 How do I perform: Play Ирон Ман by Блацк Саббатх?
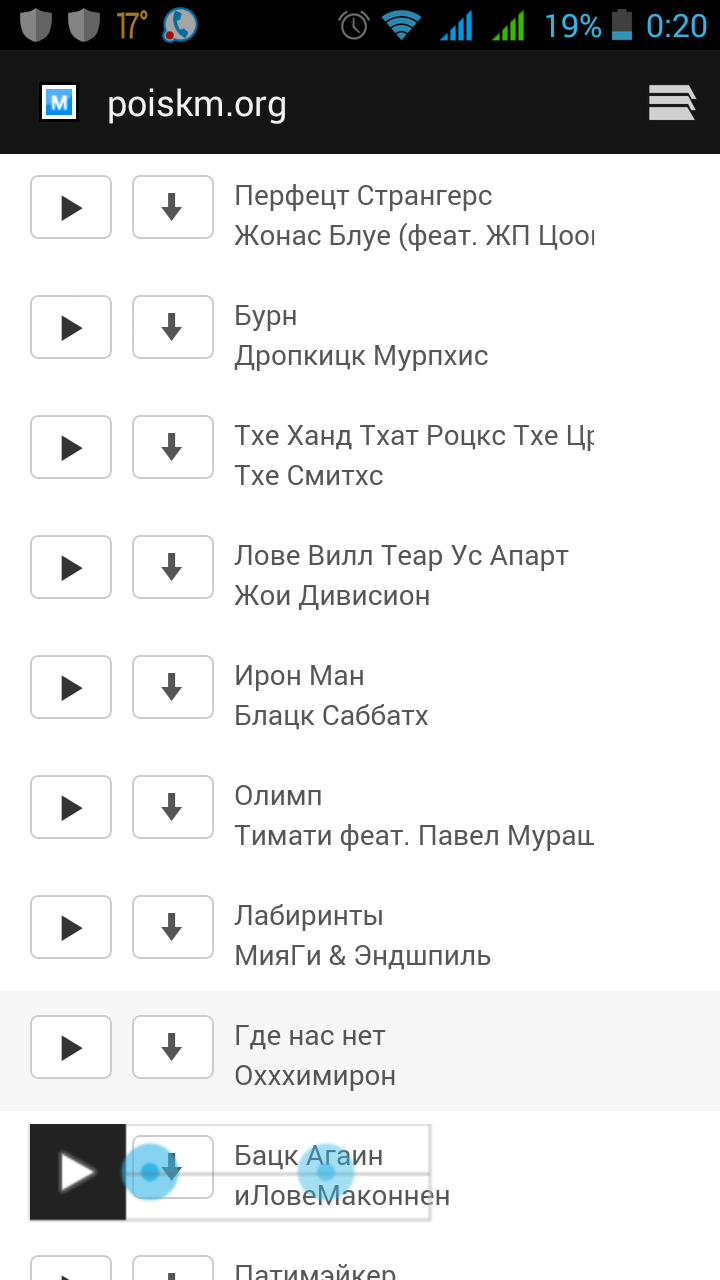coord(71,687)
